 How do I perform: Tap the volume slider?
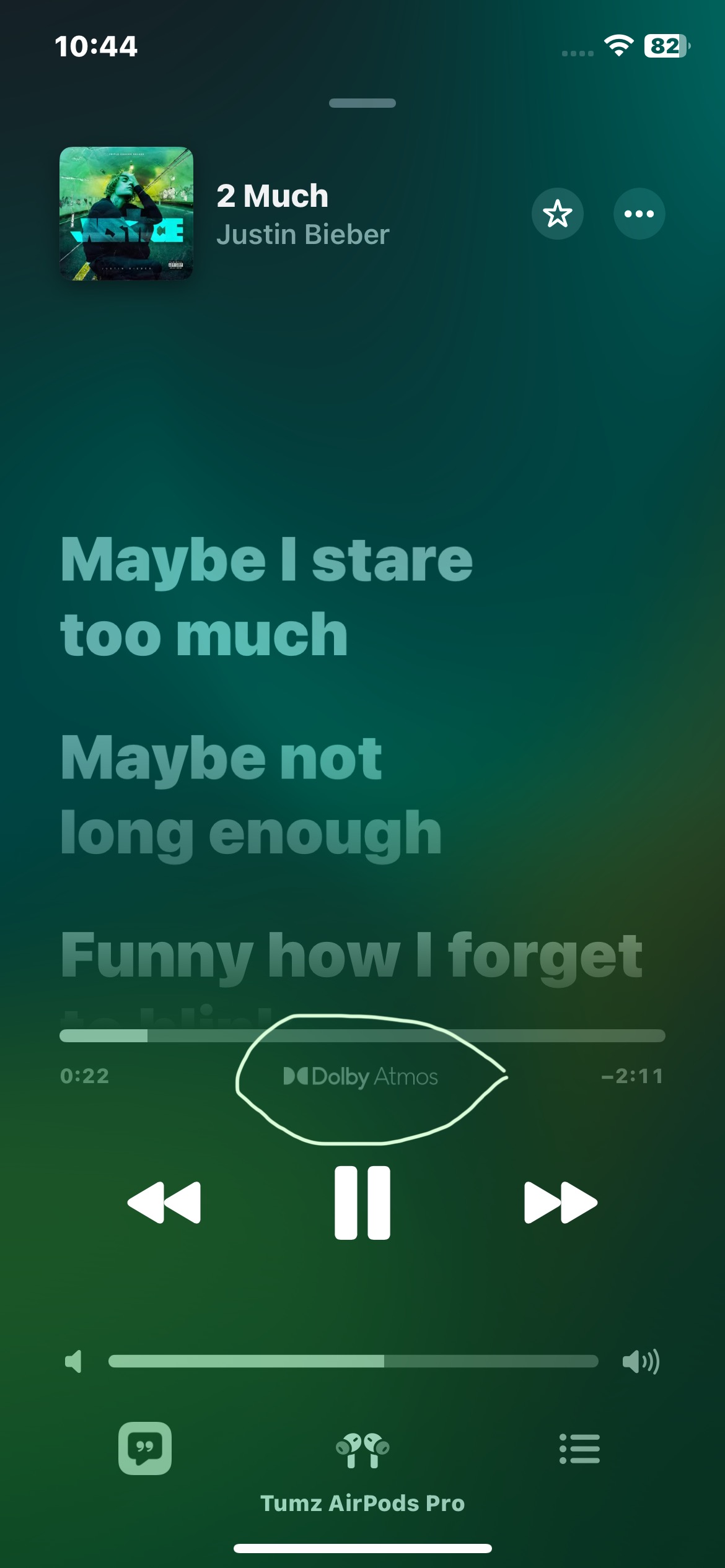coord(353,1361)
